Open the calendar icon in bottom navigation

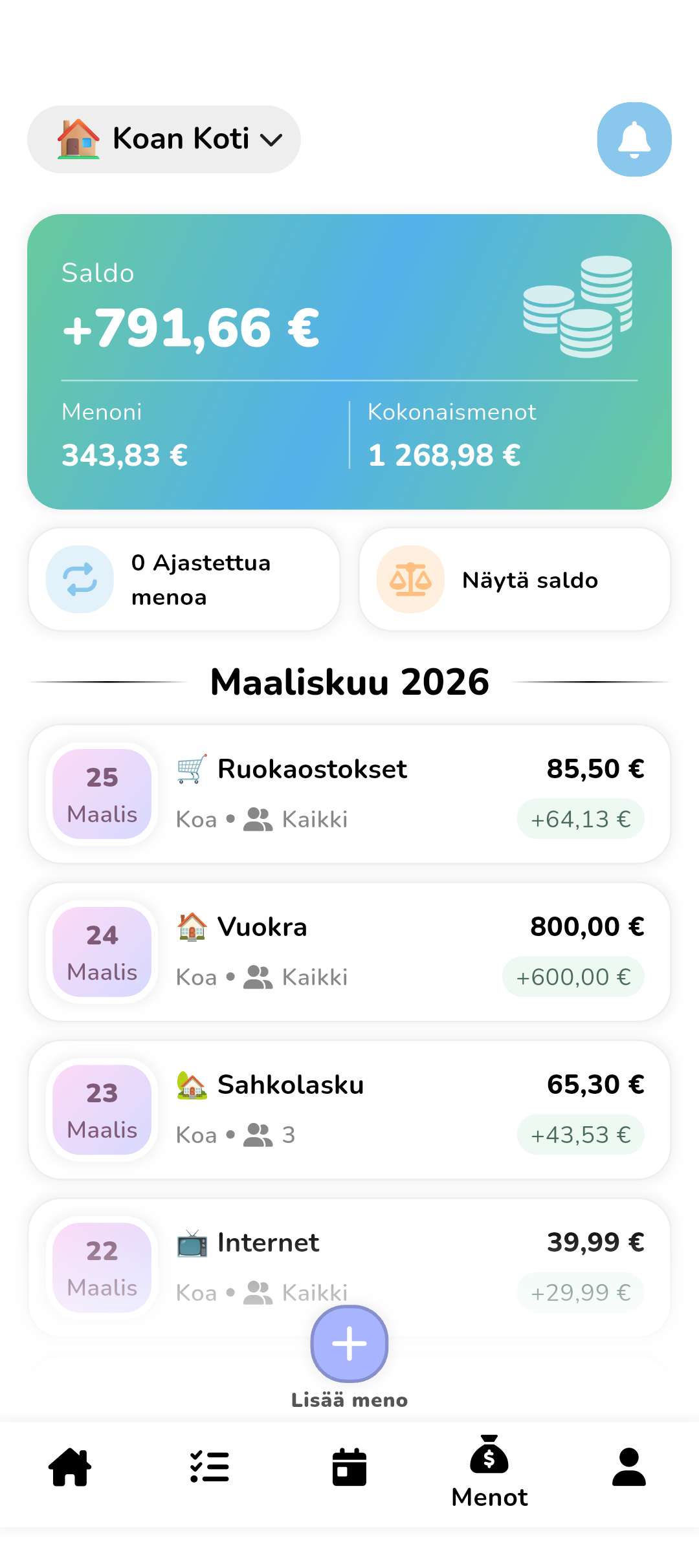[349, 1467]
